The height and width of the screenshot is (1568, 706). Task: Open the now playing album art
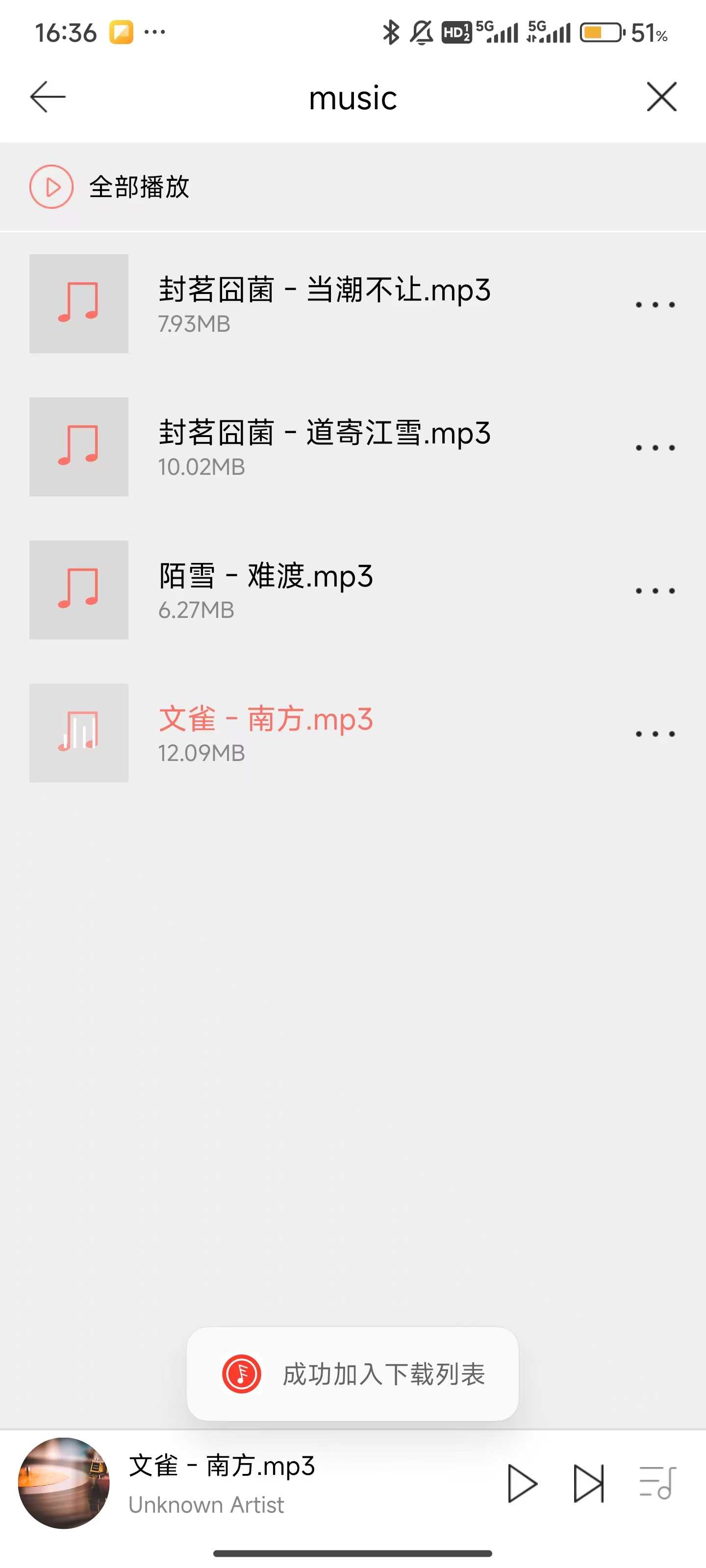pyautogui.click(x=64, y=1483)
